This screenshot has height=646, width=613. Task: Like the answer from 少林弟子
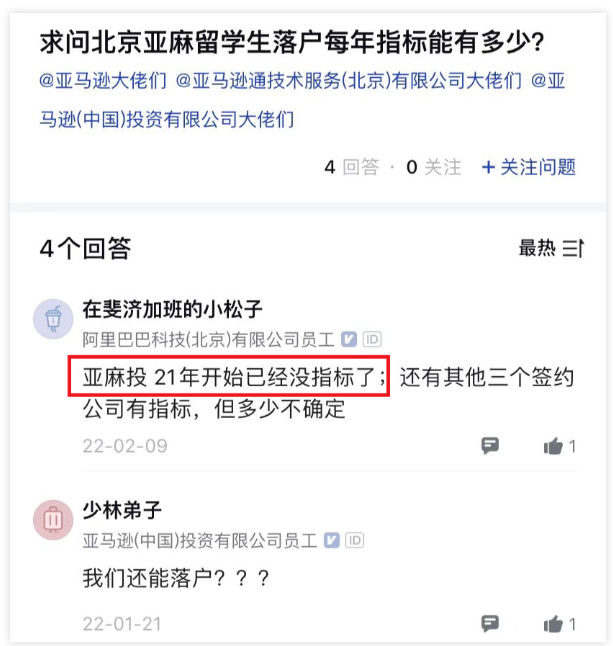pos(558,623)
